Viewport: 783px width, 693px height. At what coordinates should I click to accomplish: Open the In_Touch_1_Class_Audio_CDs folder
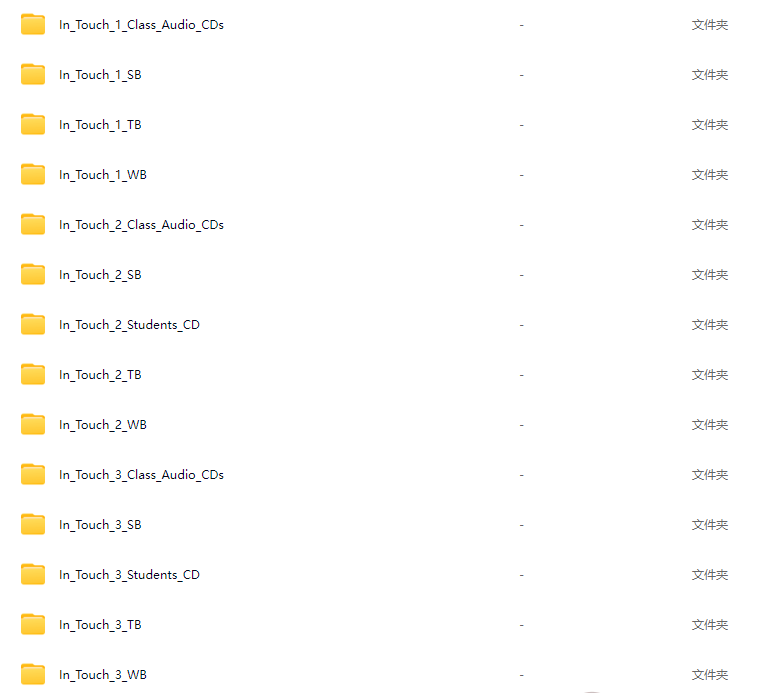coord(141,25)
